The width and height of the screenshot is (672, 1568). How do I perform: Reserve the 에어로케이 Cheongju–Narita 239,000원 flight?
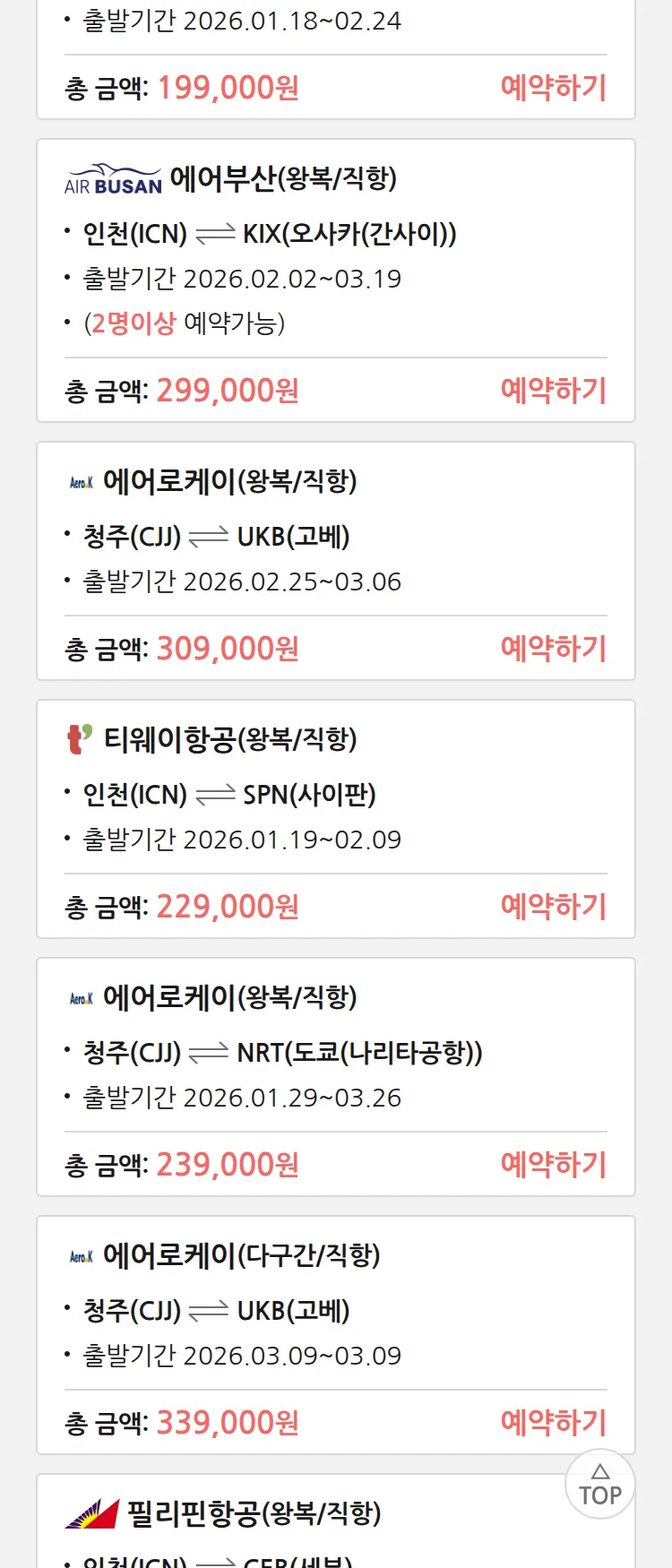click(553, 1165)
